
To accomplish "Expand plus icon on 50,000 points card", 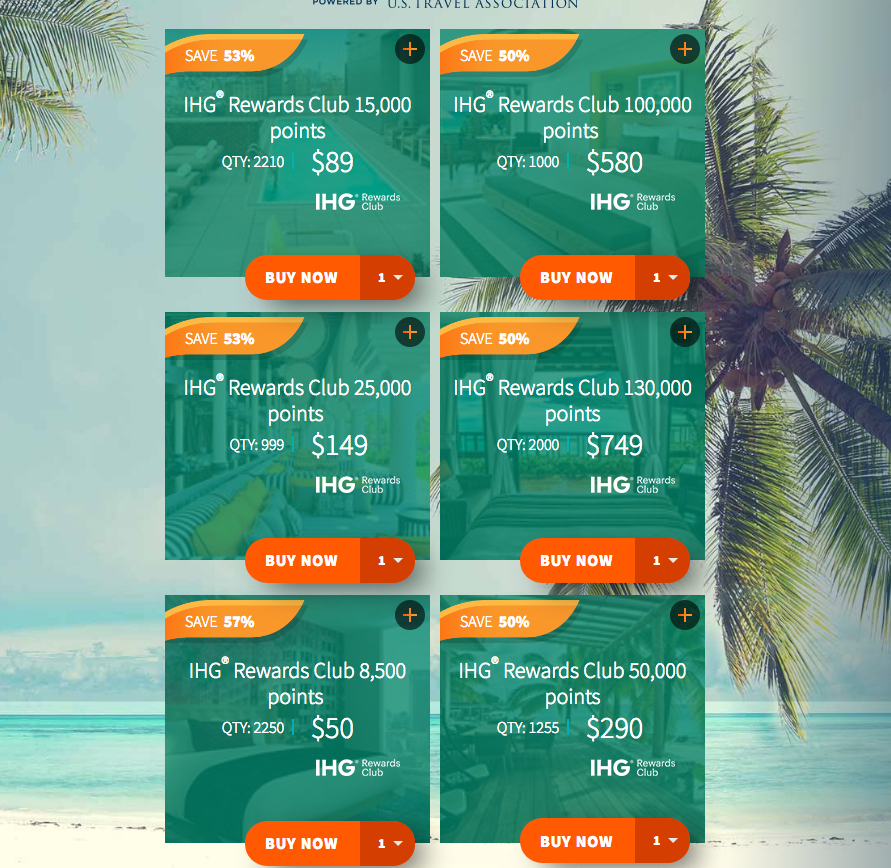I will pos(685,615).
